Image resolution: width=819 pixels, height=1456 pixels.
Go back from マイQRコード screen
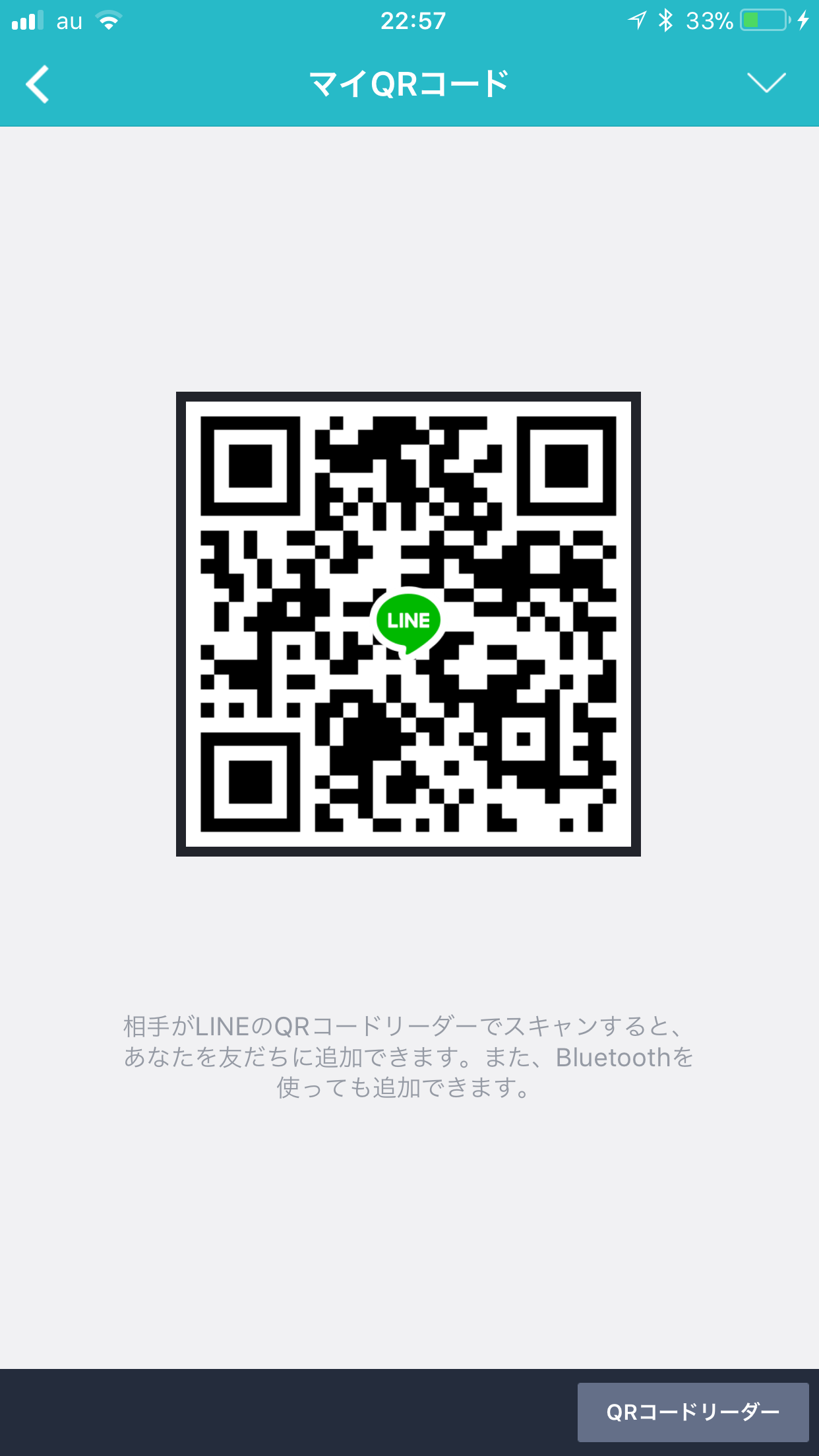(x=38, y=84)
